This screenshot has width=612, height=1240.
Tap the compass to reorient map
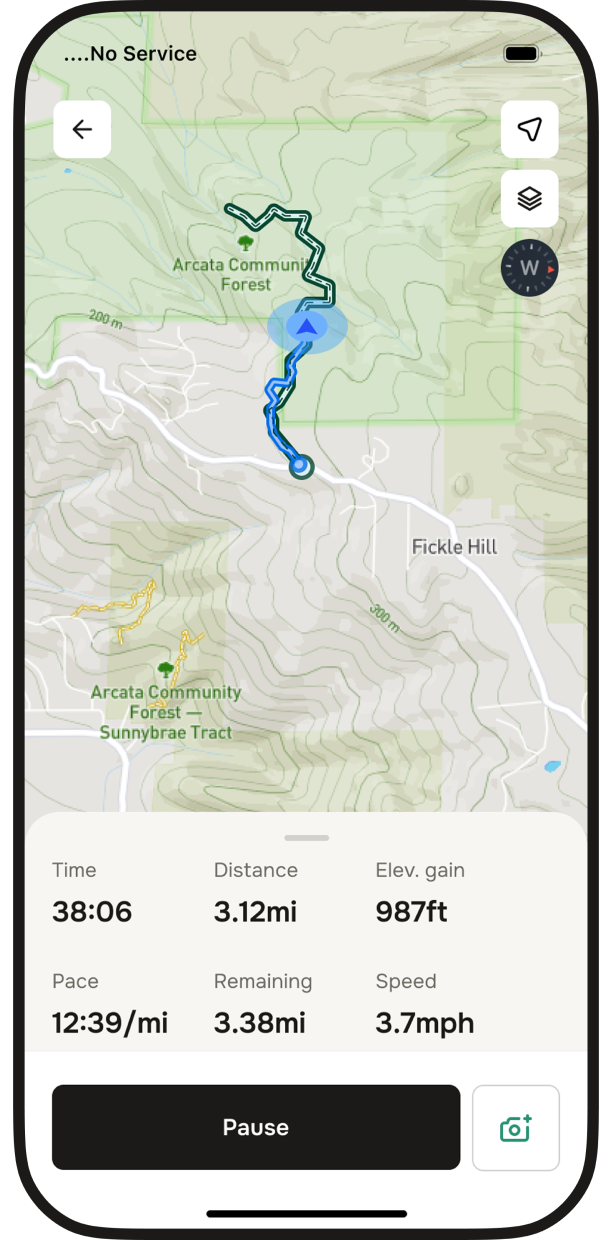click(x=529, y=268)
